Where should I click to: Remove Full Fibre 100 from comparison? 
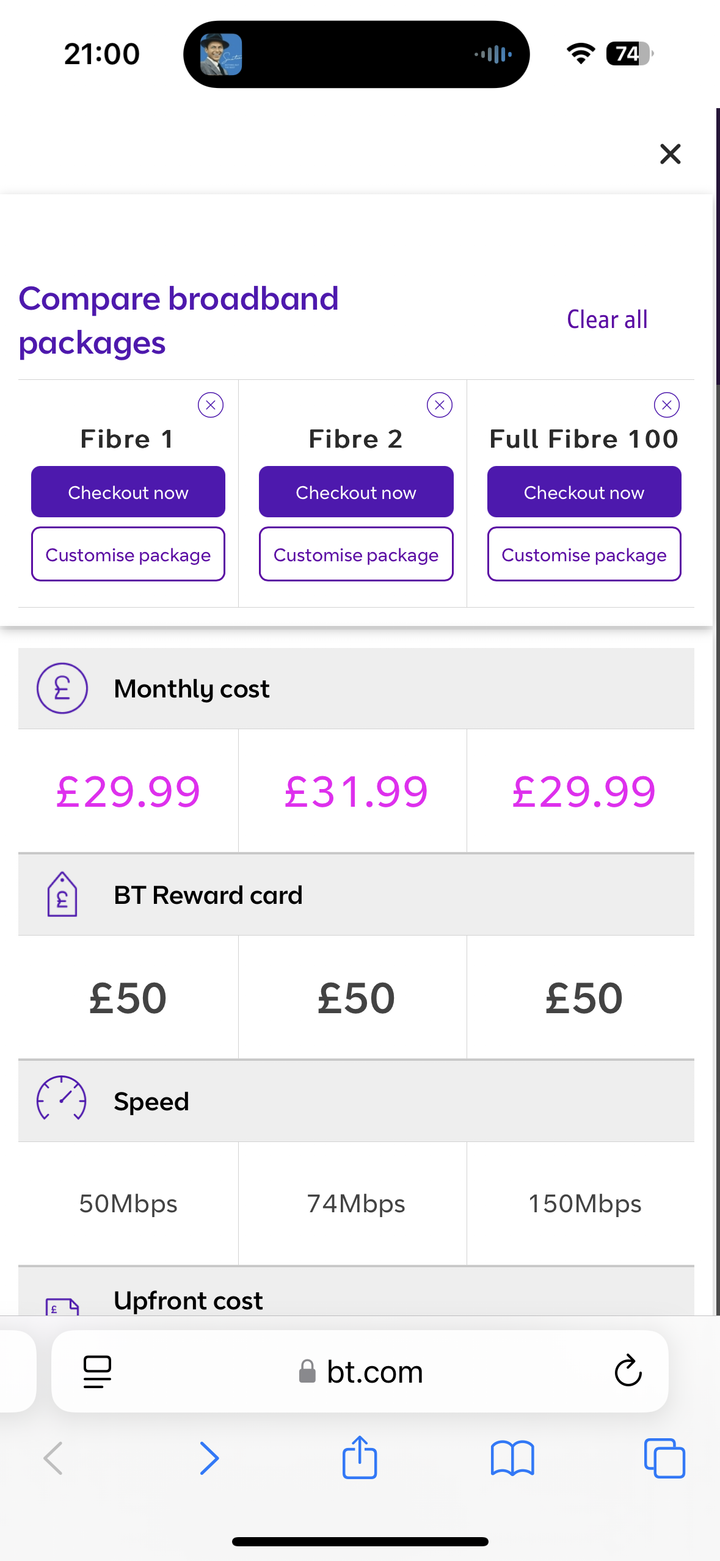[x=667, y=405]
